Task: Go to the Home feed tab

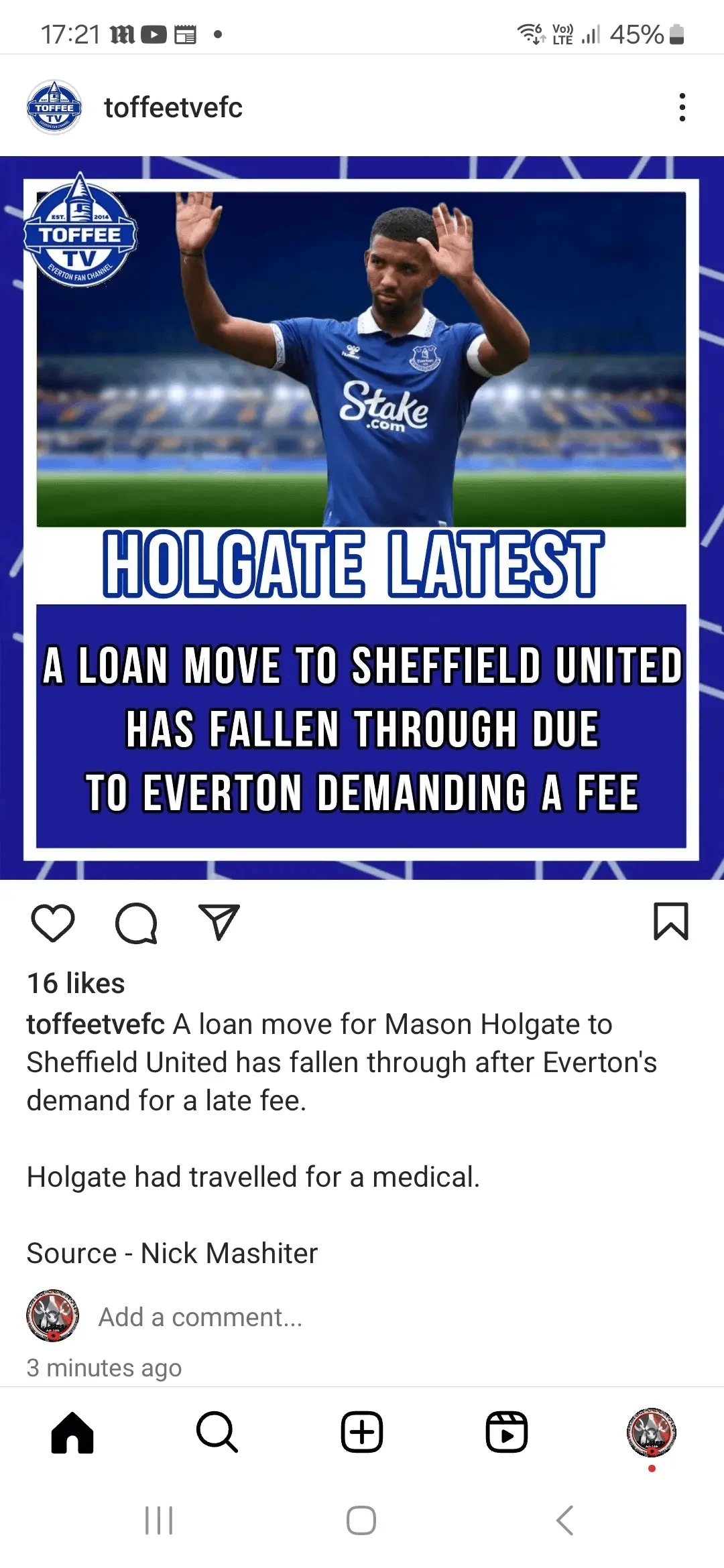Action: point(72,1432)
